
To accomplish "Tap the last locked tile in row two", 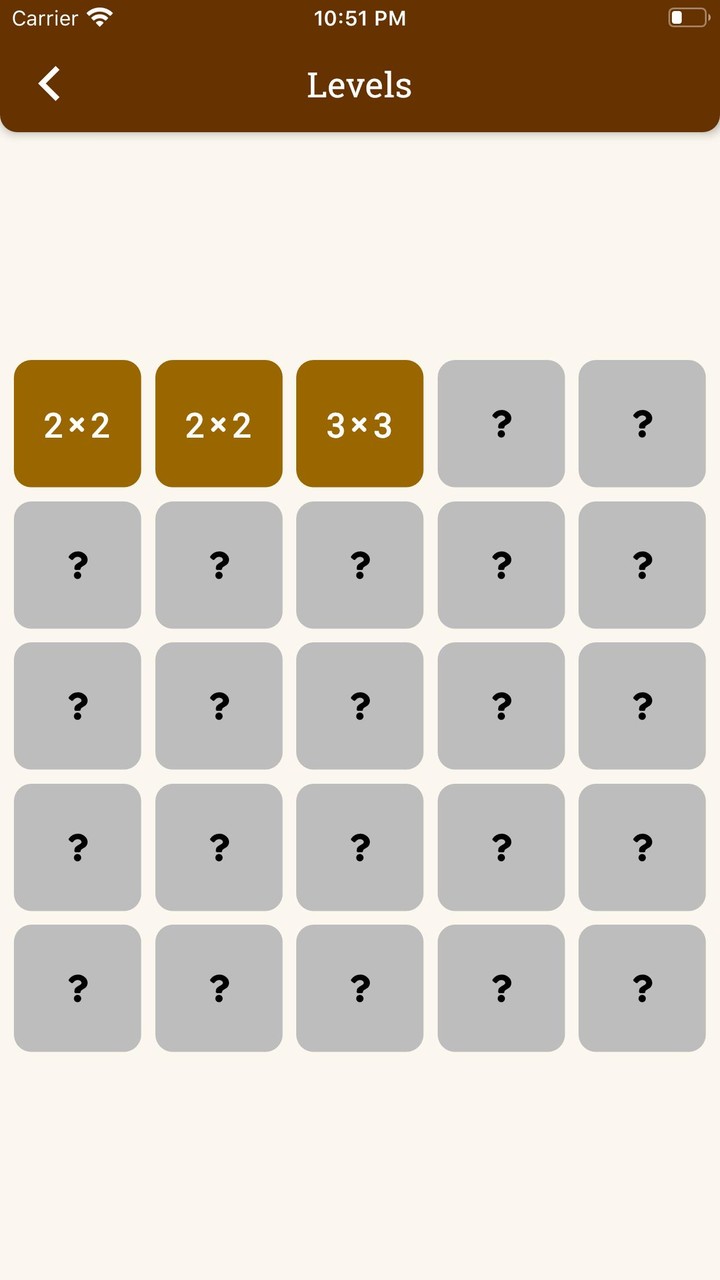I will (x=642, y=564).
